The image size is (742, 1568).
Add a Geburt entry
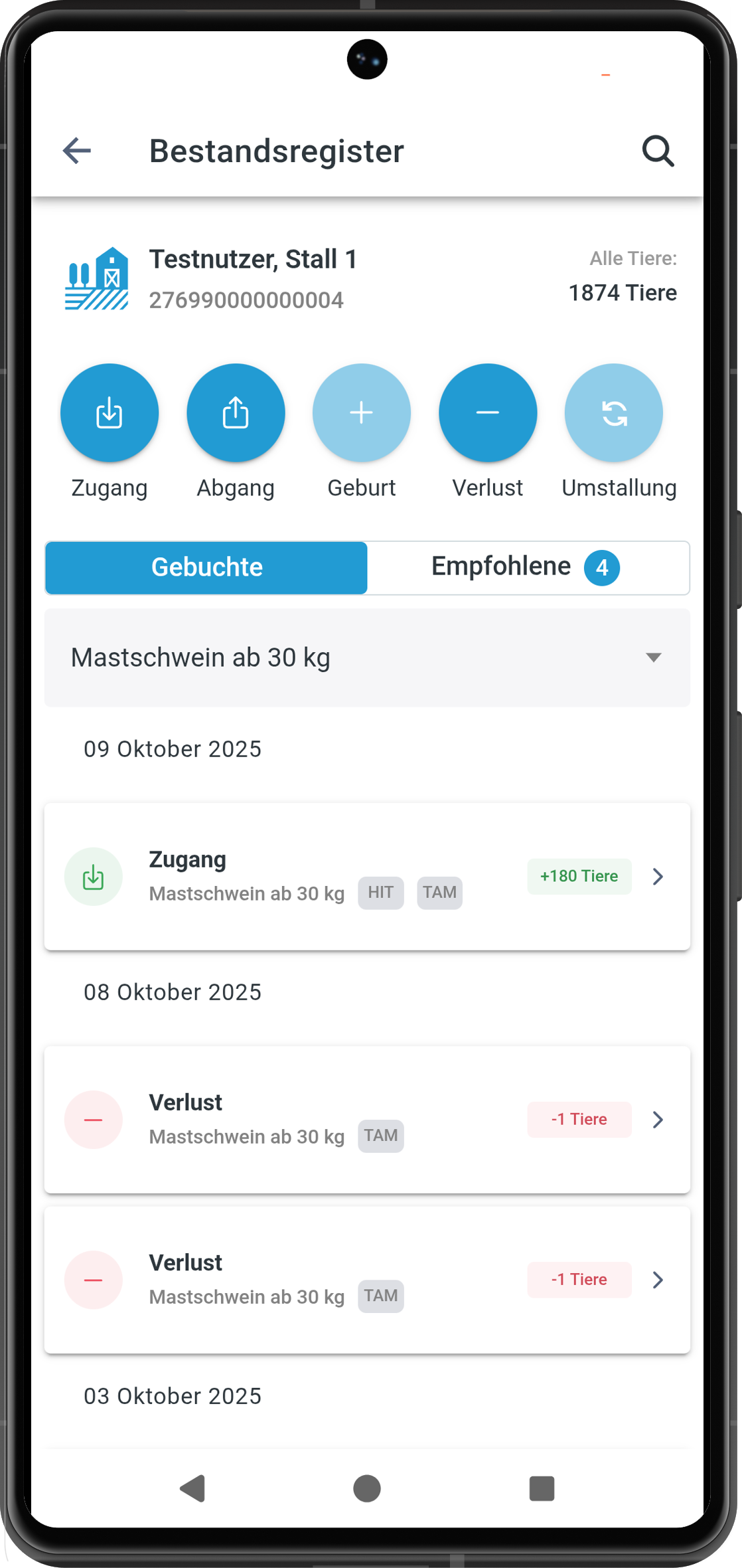362,412
